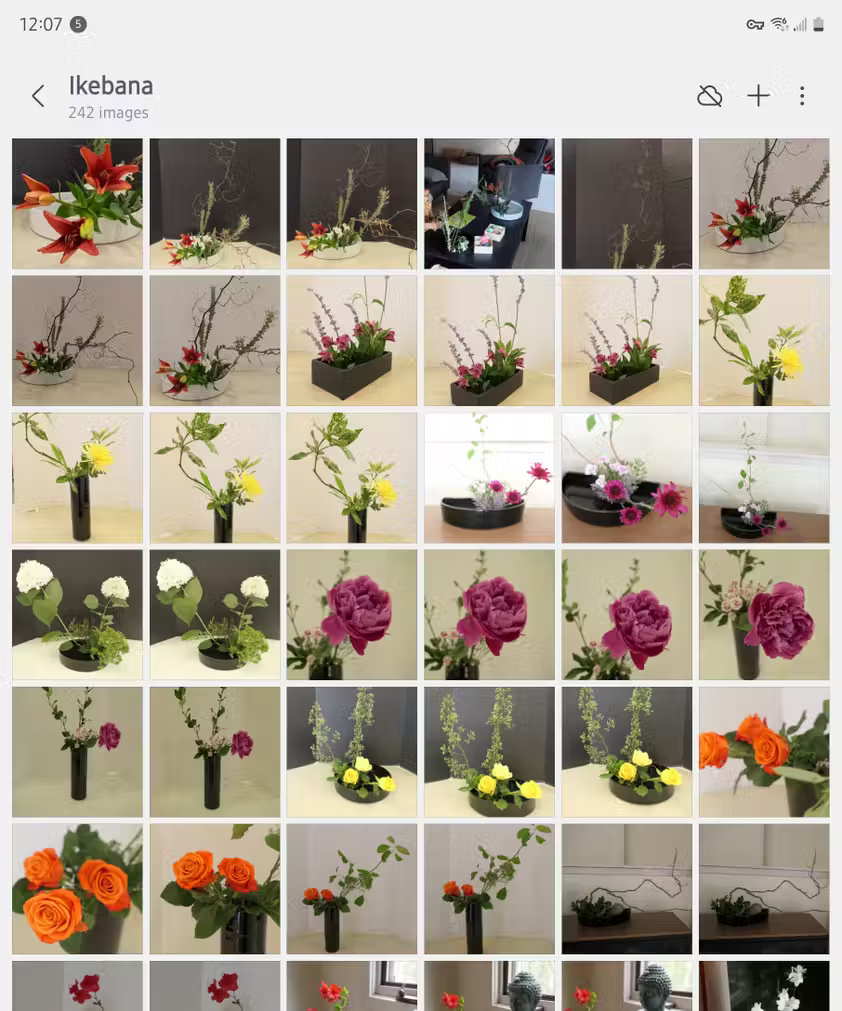The image size is (842, 1011).
Task: Tap the cellular signal strength icon
Action: pos(799,23)
